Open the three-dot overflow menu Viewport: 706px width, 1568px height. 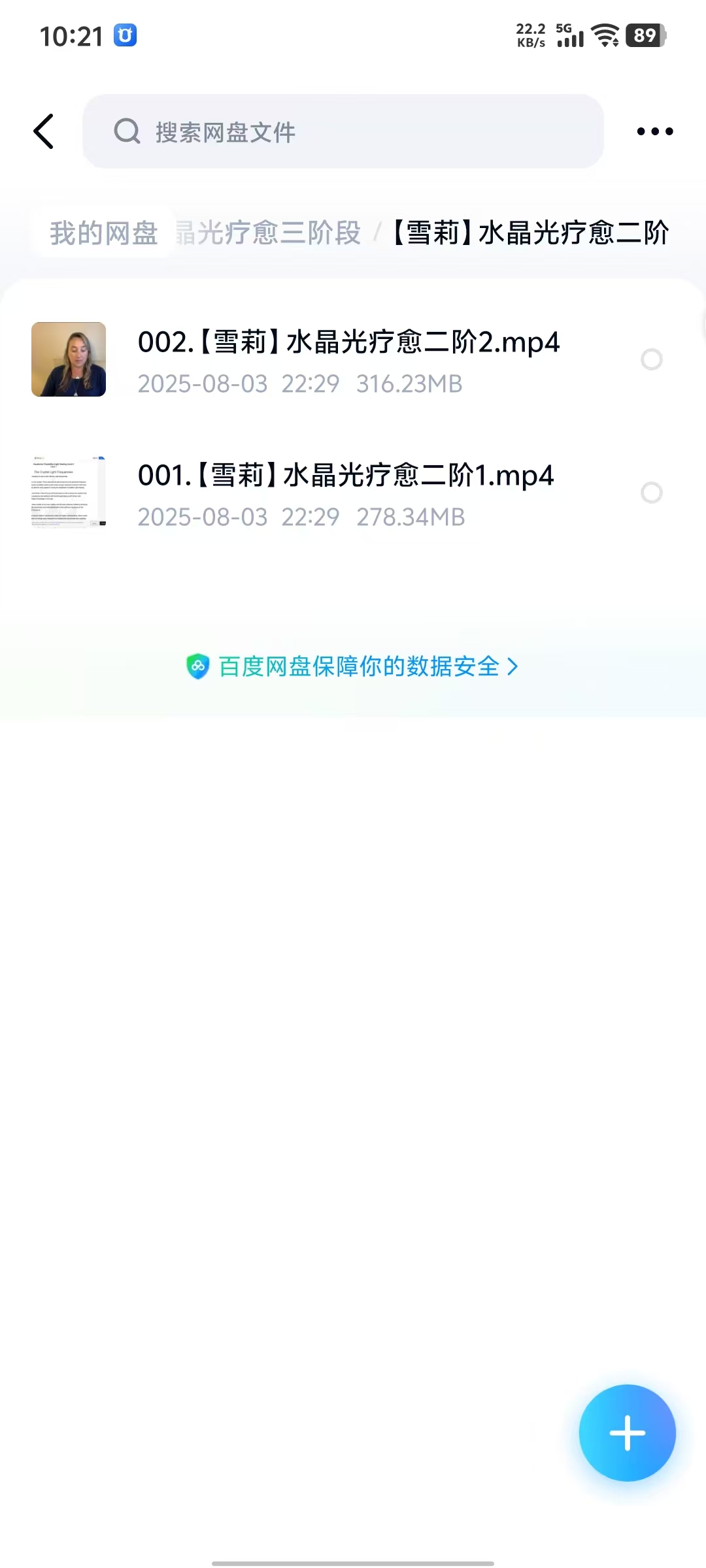click(x=654, y=131)
